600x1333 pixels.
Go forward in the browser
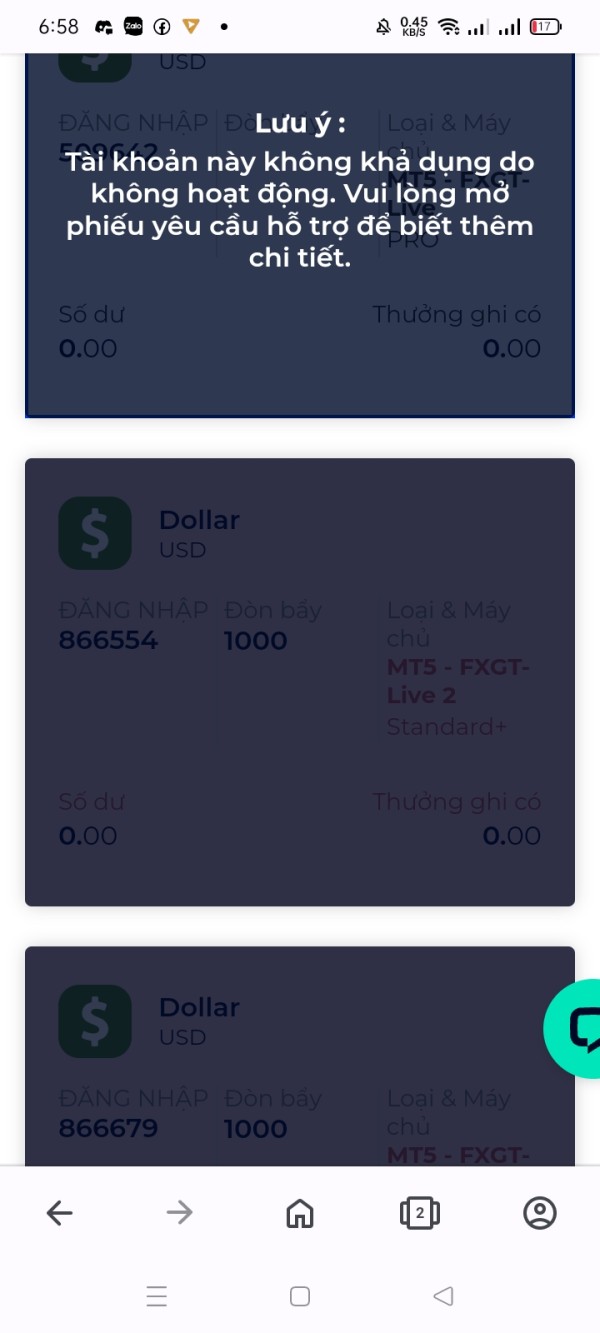tap(180, 1213)
